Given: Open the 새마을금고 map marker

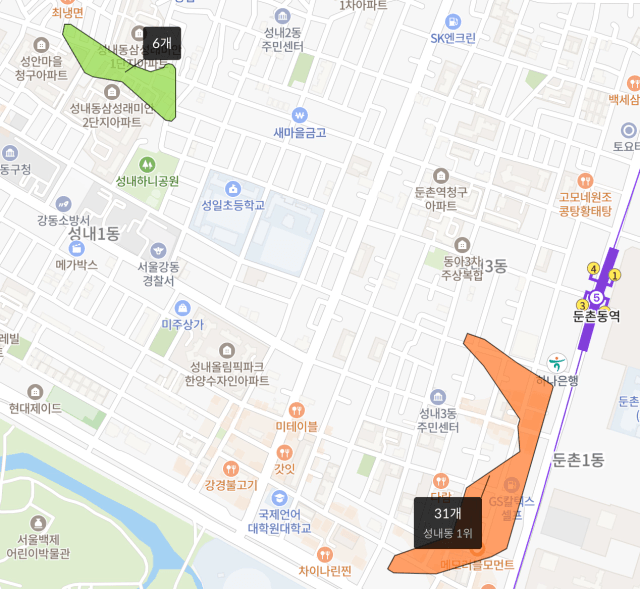Looking at the screenshot, I should point(299,115).
